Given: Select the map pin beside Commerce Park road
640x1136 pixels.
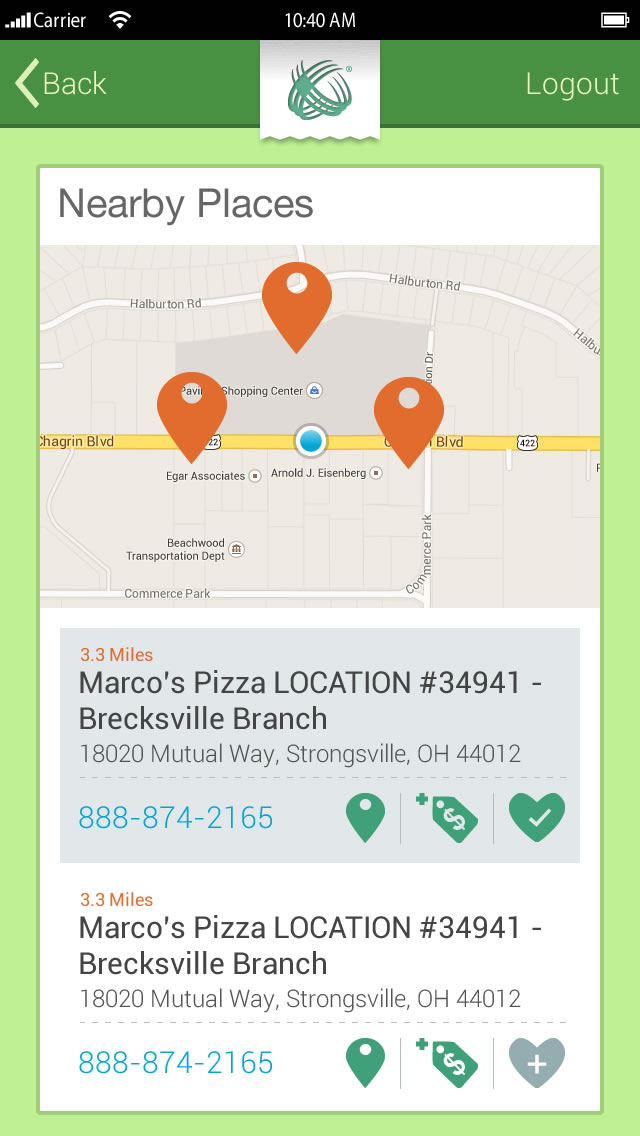Looking at the screenshot, I should (x=408, y=422).
